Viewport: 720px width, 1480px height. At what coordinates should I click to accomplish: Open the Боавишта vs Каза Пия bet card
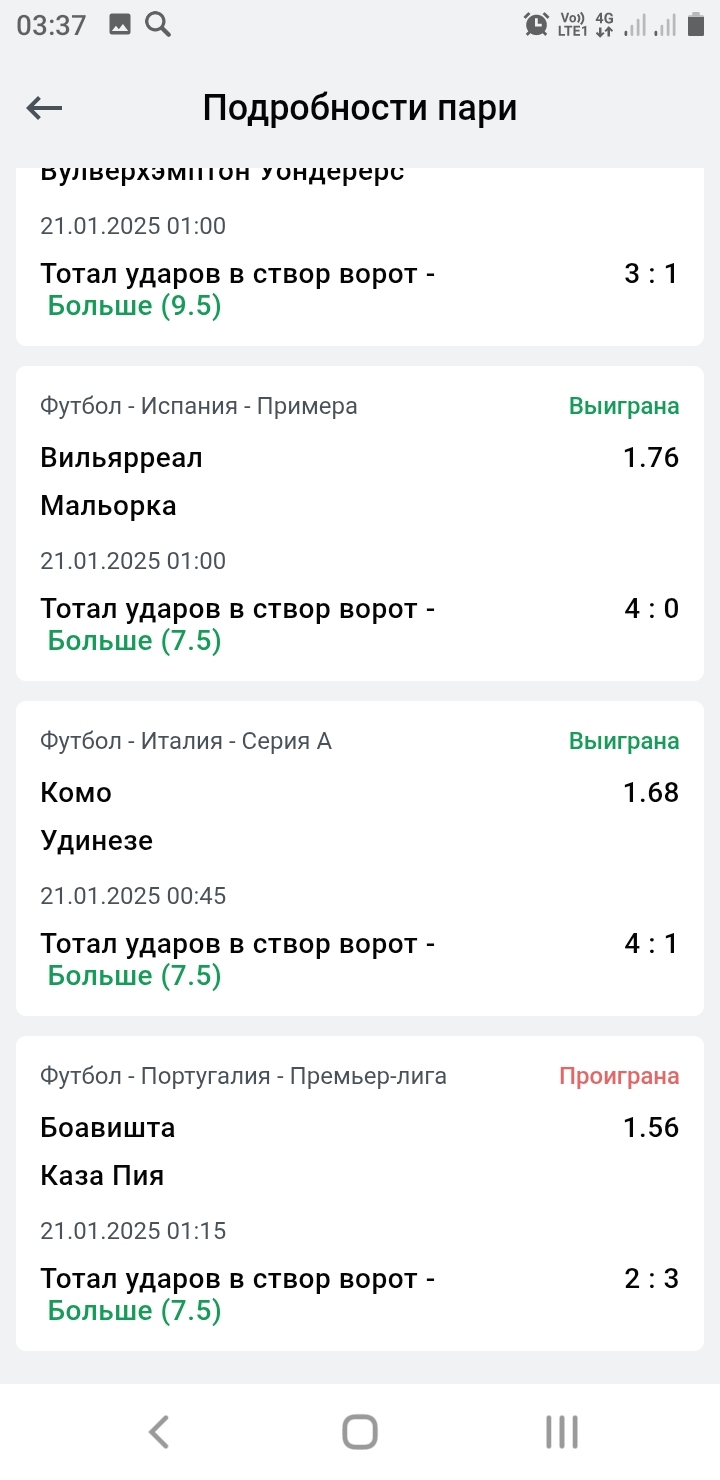(360, 1193)
